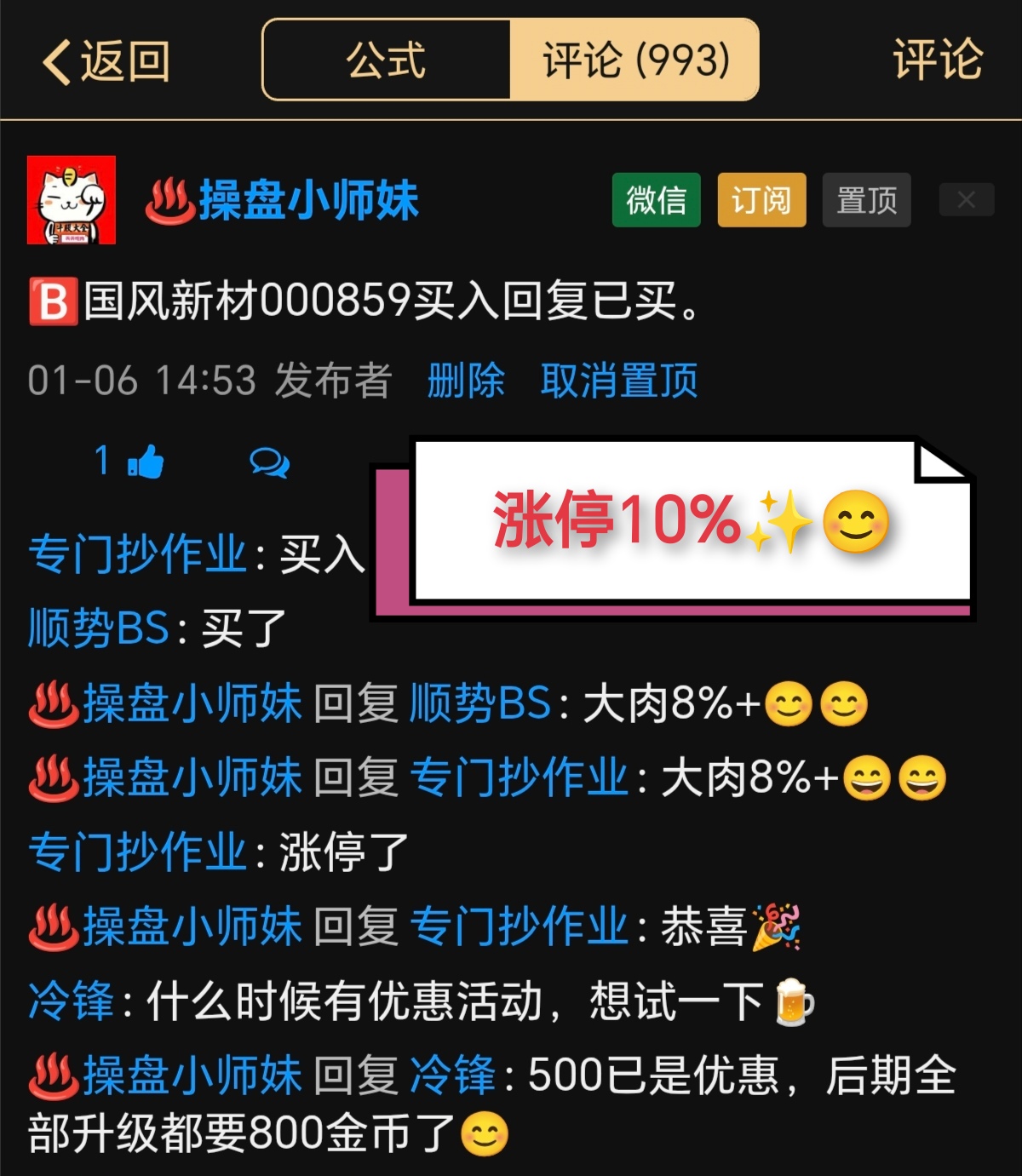Select the 评论 (993) tab

[x=635, y=60]
